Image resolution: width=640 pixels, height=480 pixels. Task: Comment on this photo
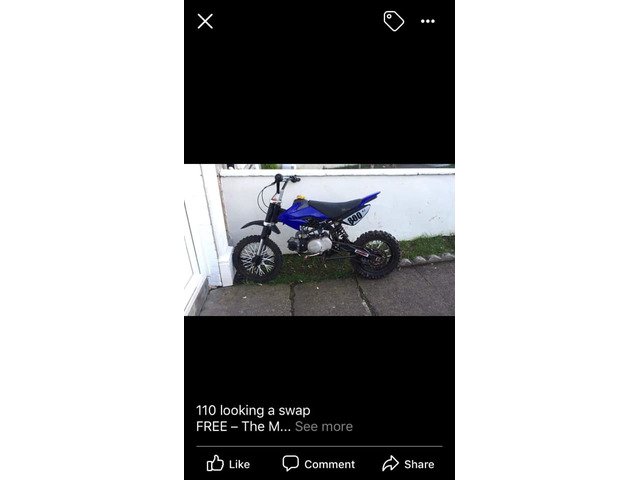(x=318, y=463)
